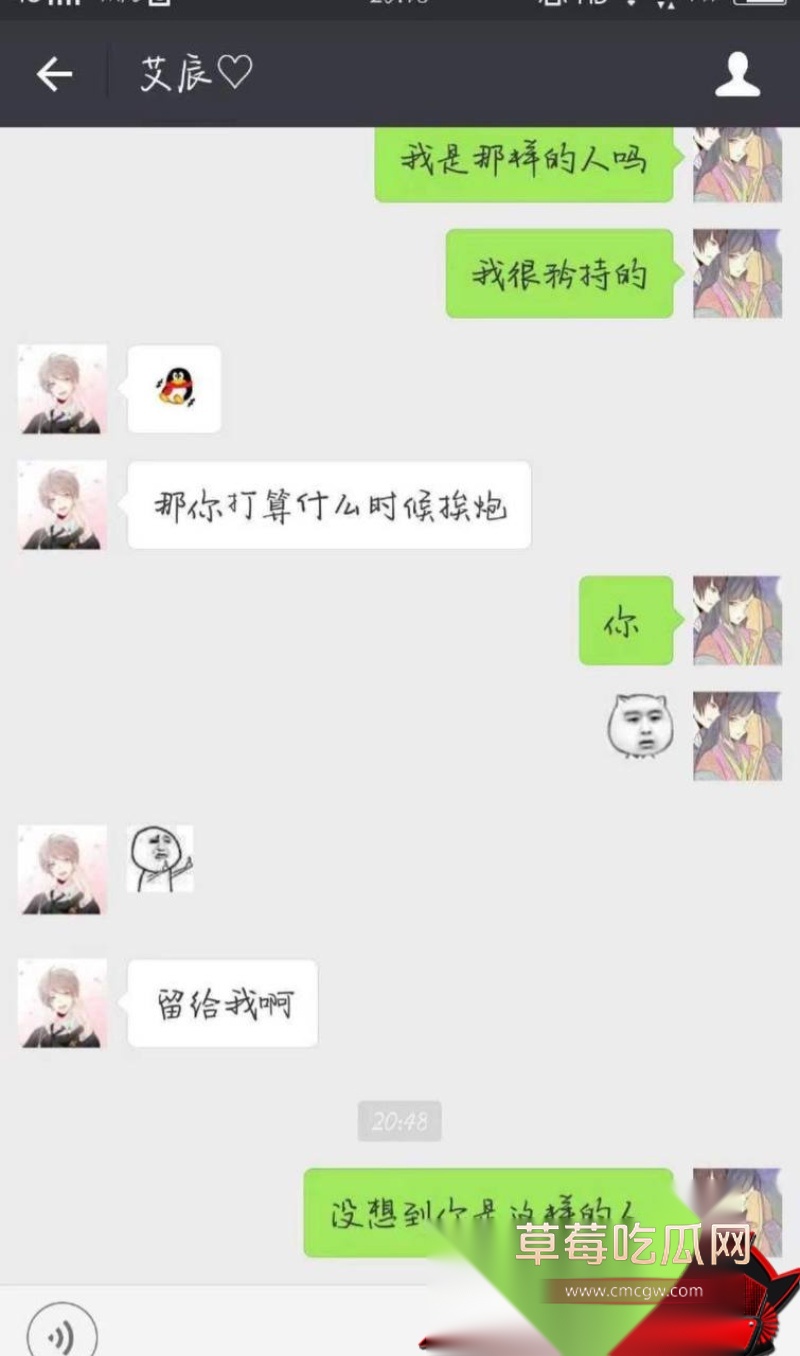Open 艾辰's avatar next to 留给我啊

[62, 1003]
